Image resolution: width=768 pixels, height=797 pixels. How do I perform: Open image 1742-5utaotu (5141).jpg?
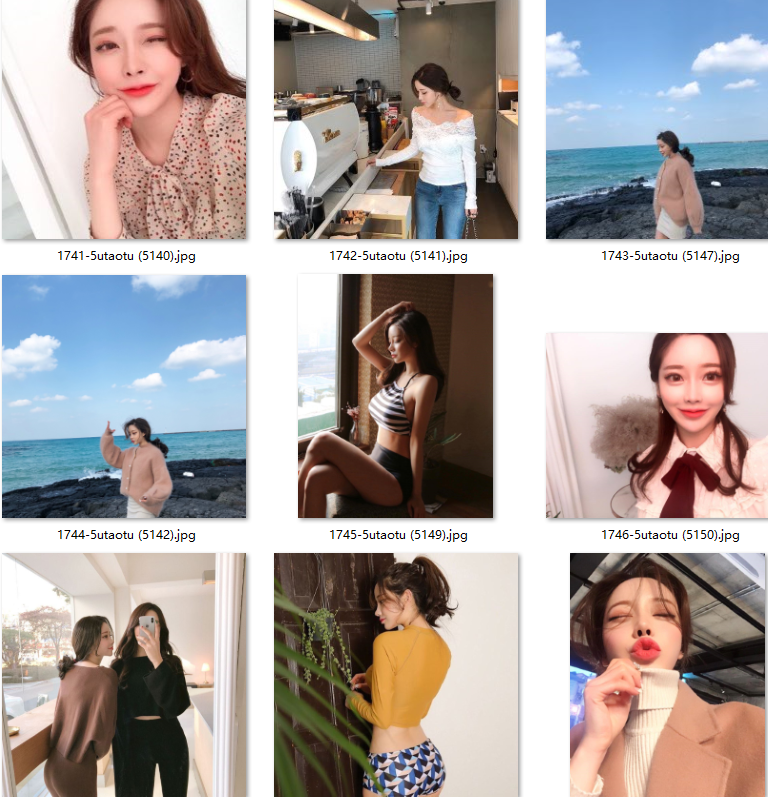coord(396,119)
